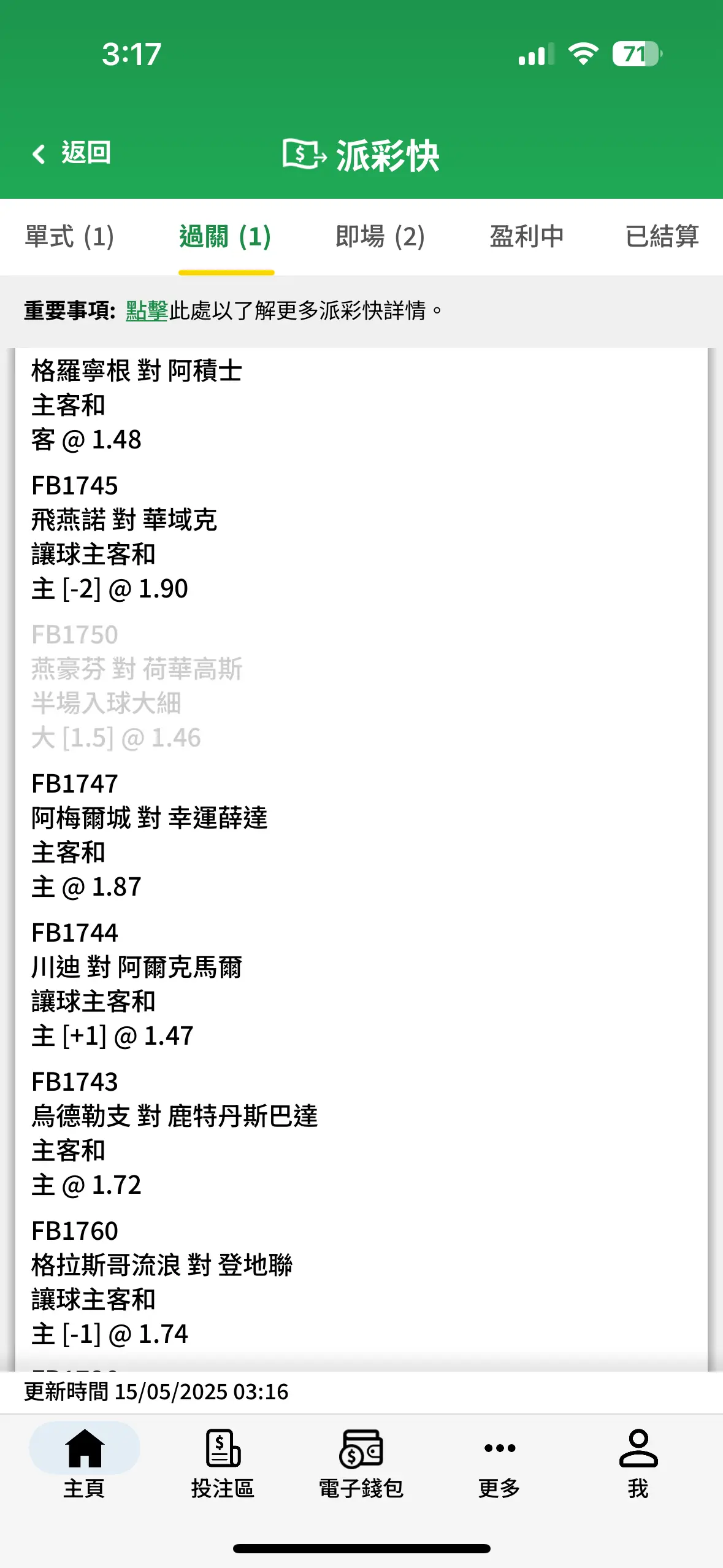Open the 即場 (2) tab
This screenshot has width=723, height=1568.
[x=380, y=237]
